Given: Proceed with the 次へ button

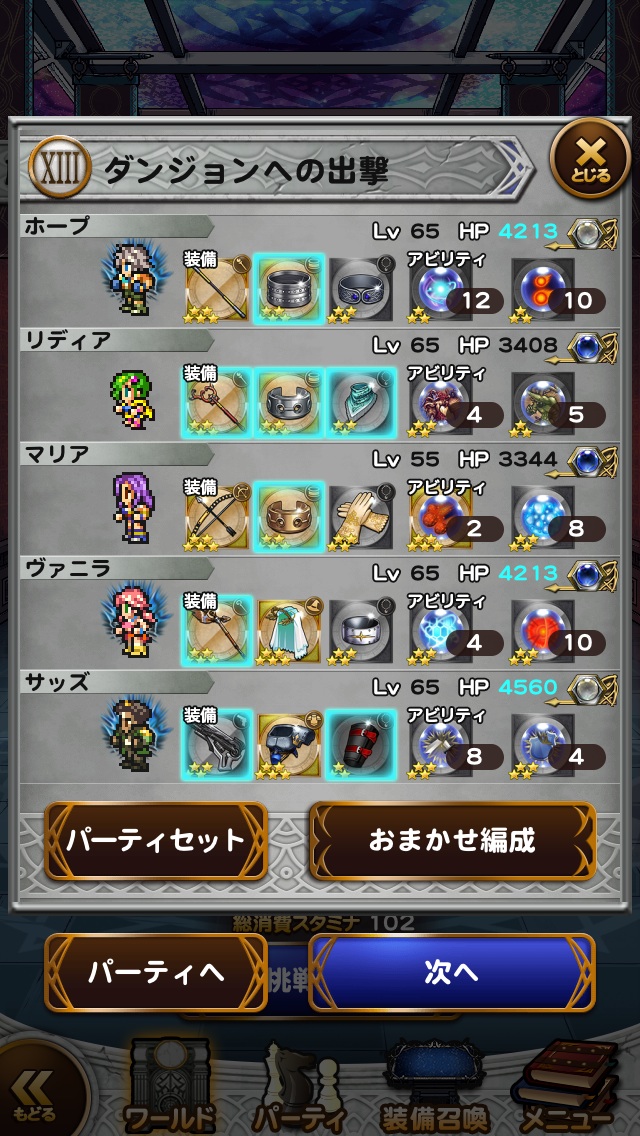Looking at the screenshot, I should [452, 972].
